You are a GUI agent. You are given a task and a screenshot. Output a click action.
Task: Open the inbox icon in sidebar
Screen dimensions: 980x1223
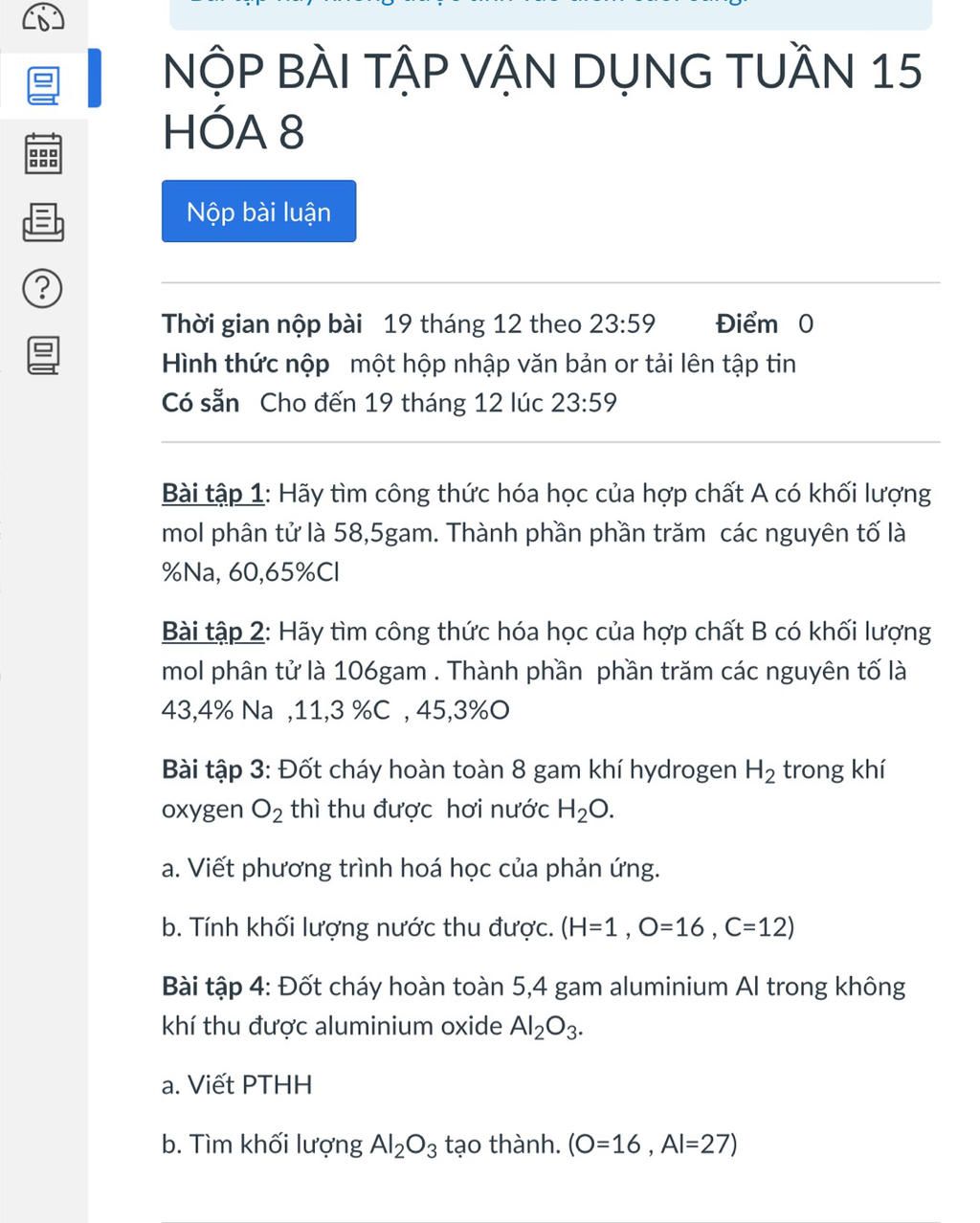tap(43, 222)
